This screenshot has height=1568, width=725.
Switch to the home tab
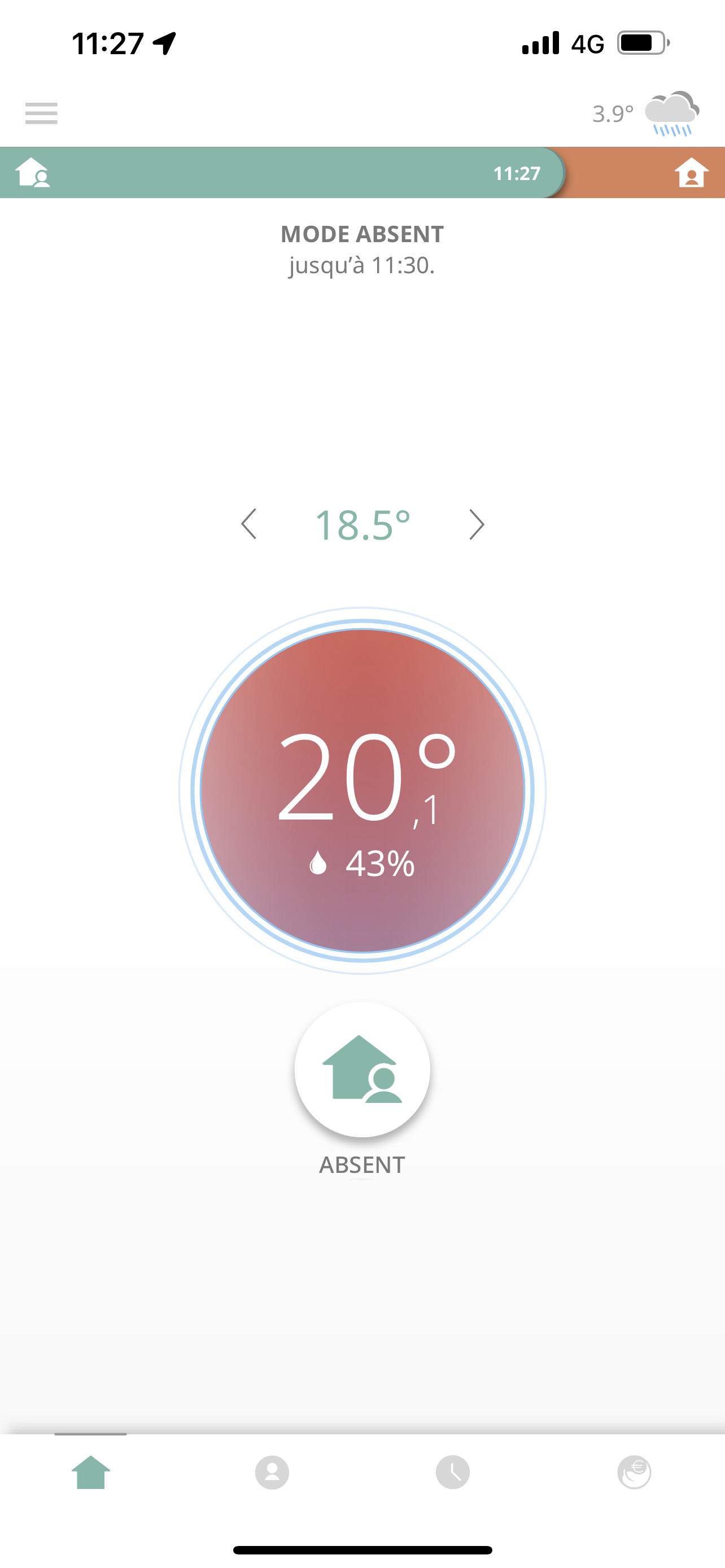click(x=91, y=1473)
